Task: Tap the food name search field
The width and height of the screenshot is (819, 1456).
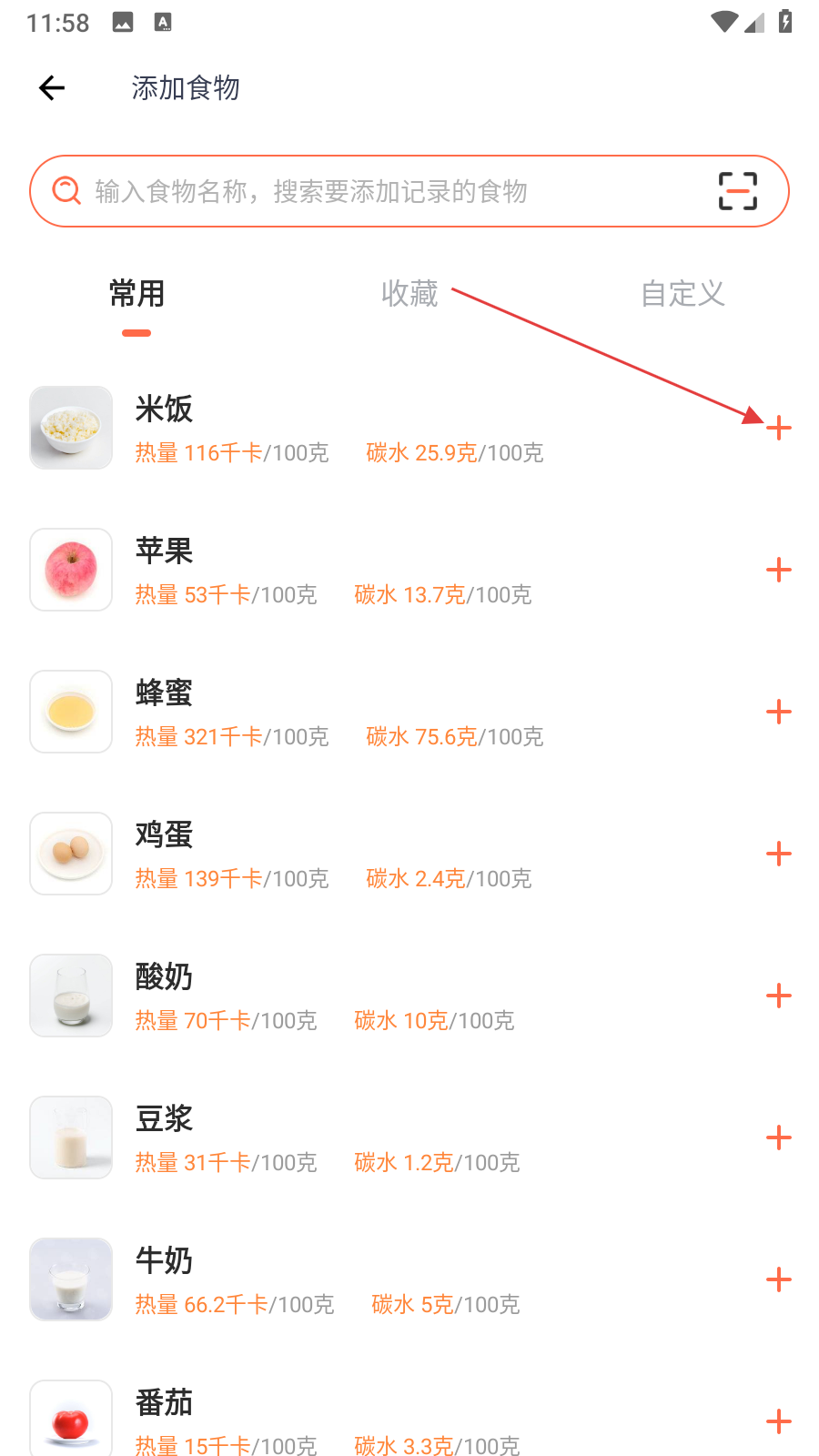Action: click(382, 192)
